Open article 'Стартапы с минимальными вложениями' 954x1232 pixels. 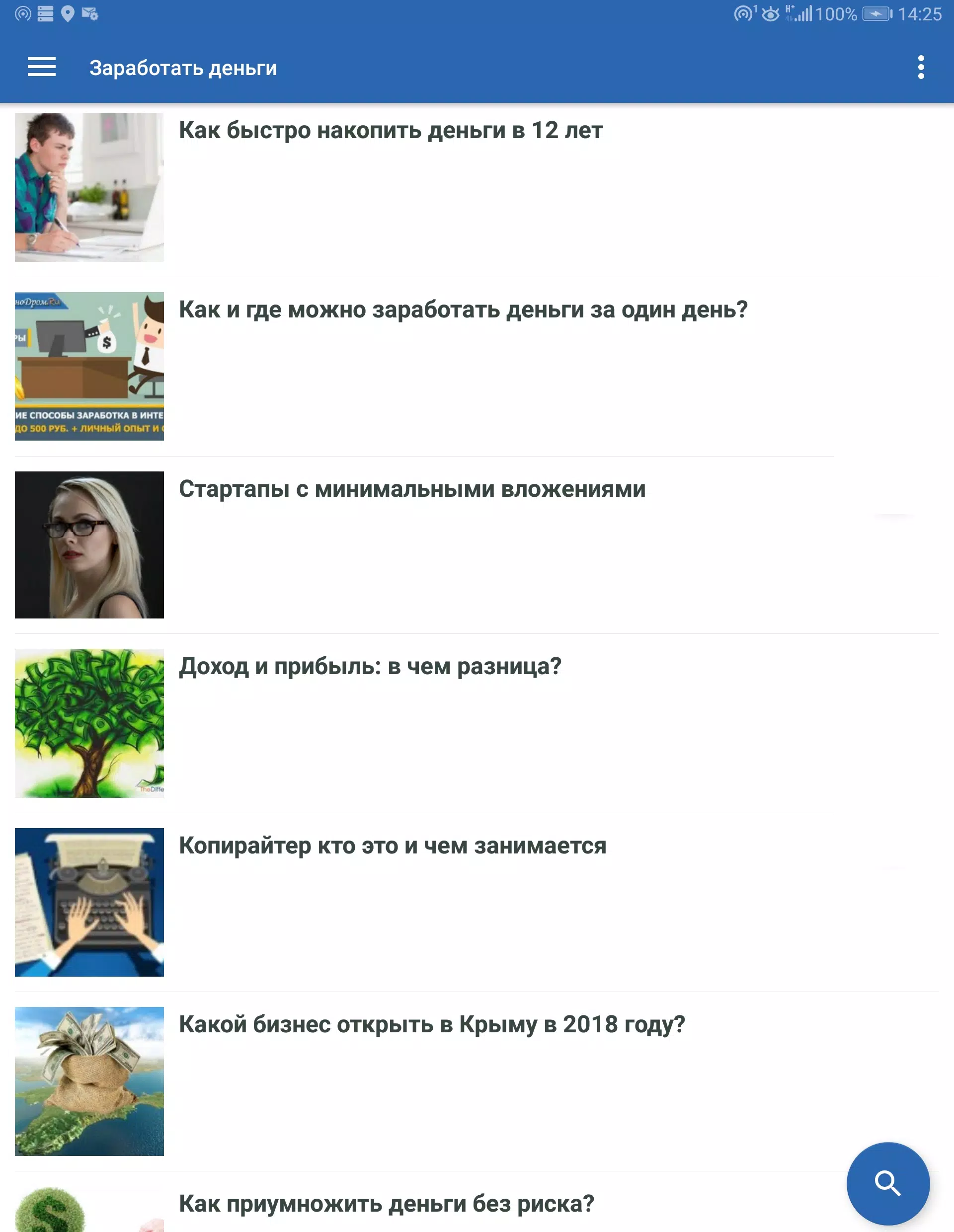pos(412,489)
